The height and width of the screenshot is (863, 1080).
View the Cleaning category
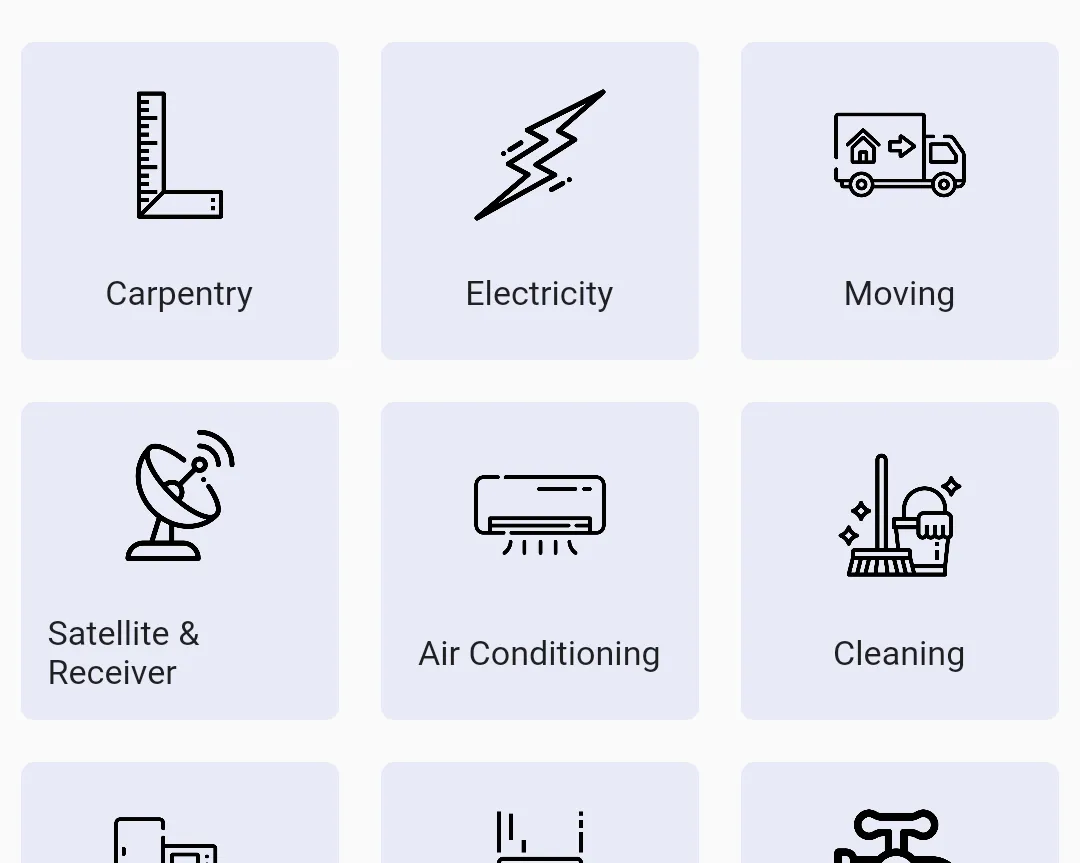[900, 561]
